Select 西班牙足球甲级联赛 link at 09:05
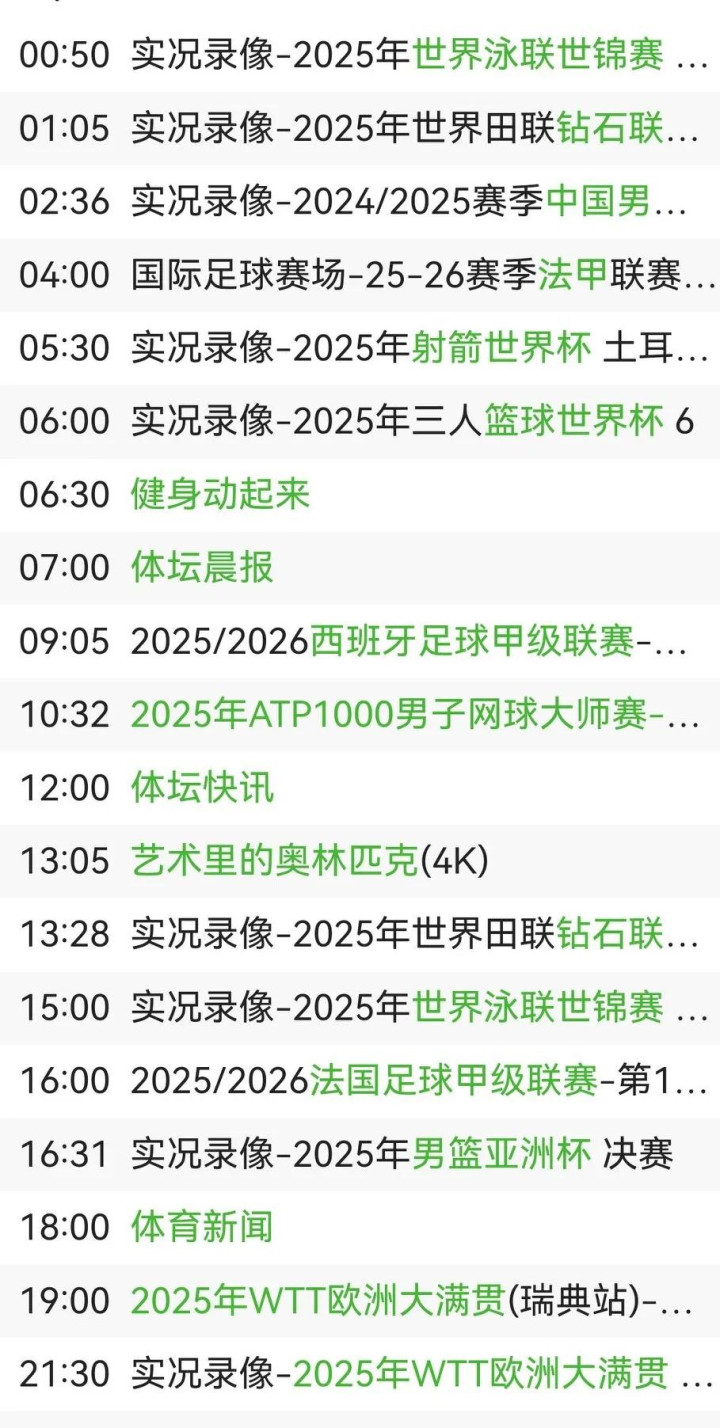The height and width of the screenshot is (1428, 720). (x=472, y=641)
